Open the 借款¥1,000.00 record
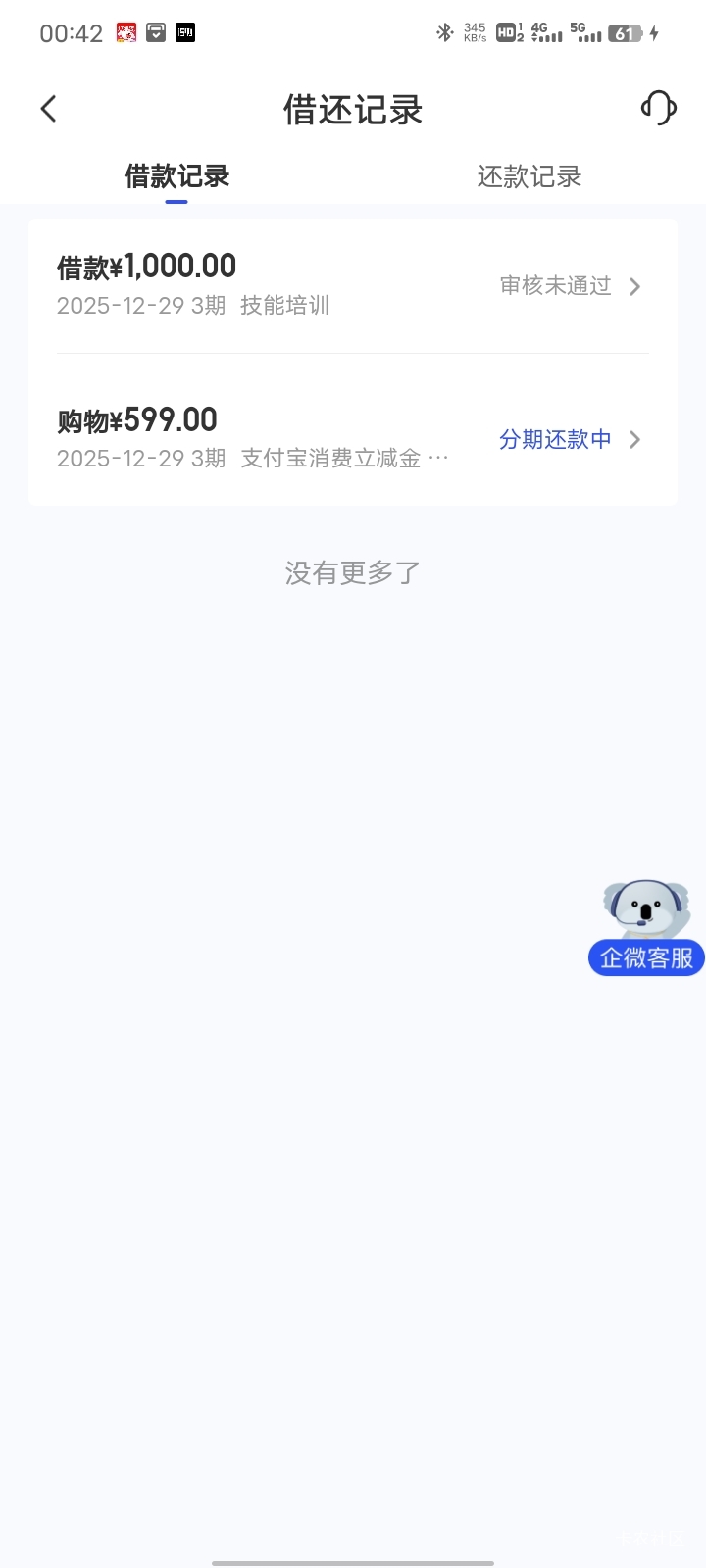This screenshot has width=706, height=1568. click(x=352, y=285)
